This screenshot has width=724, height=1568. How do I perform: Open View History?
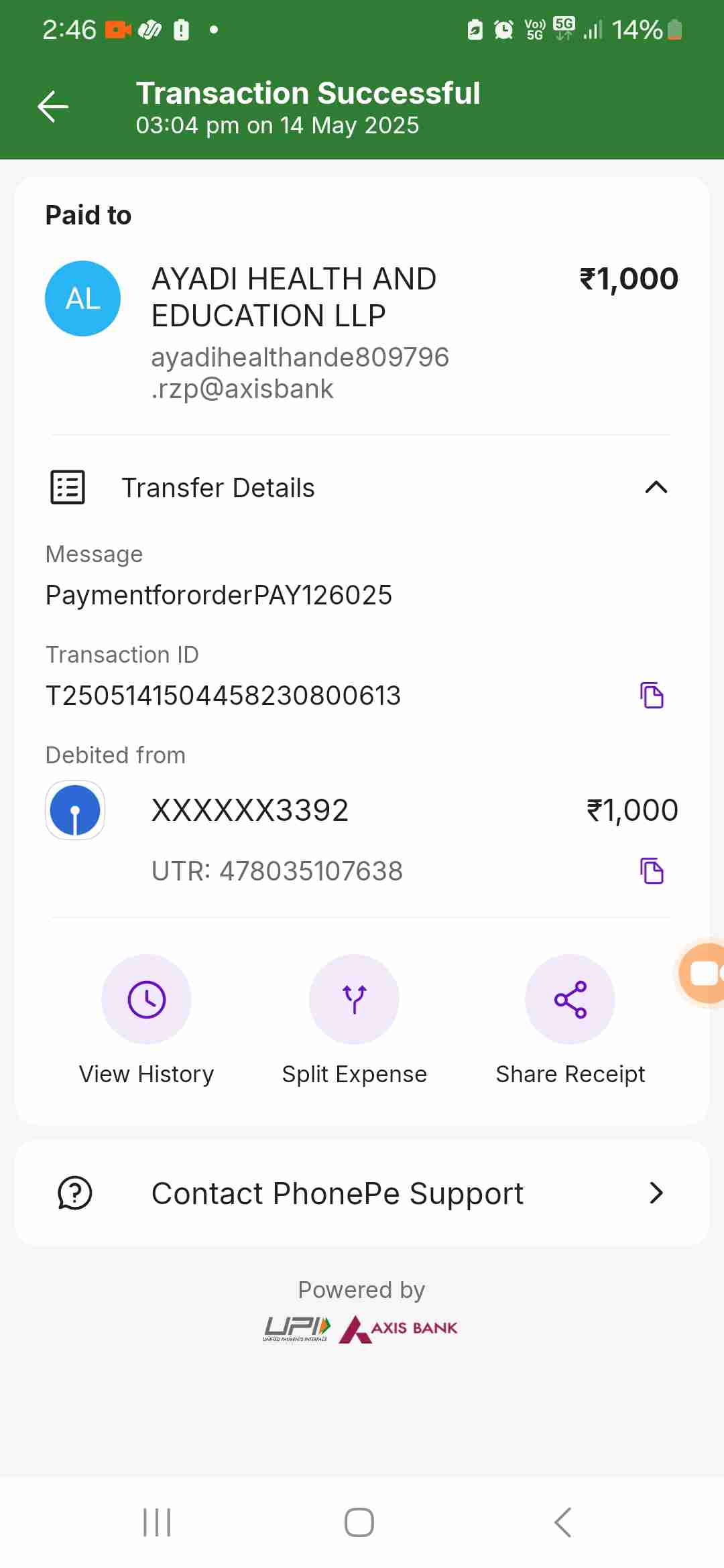tap(146, 999)
